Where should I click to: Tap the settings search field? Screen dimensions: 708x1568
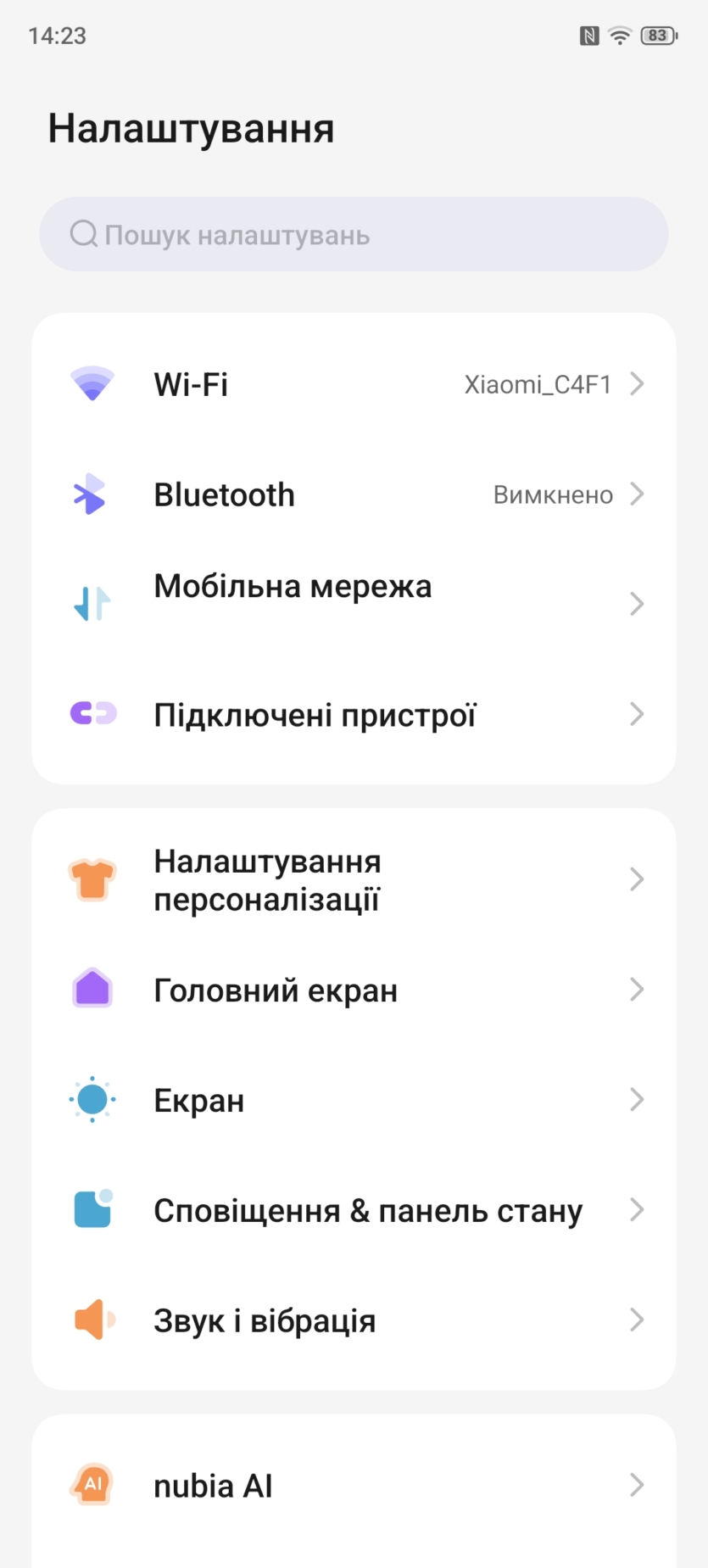tap(354, 235)
